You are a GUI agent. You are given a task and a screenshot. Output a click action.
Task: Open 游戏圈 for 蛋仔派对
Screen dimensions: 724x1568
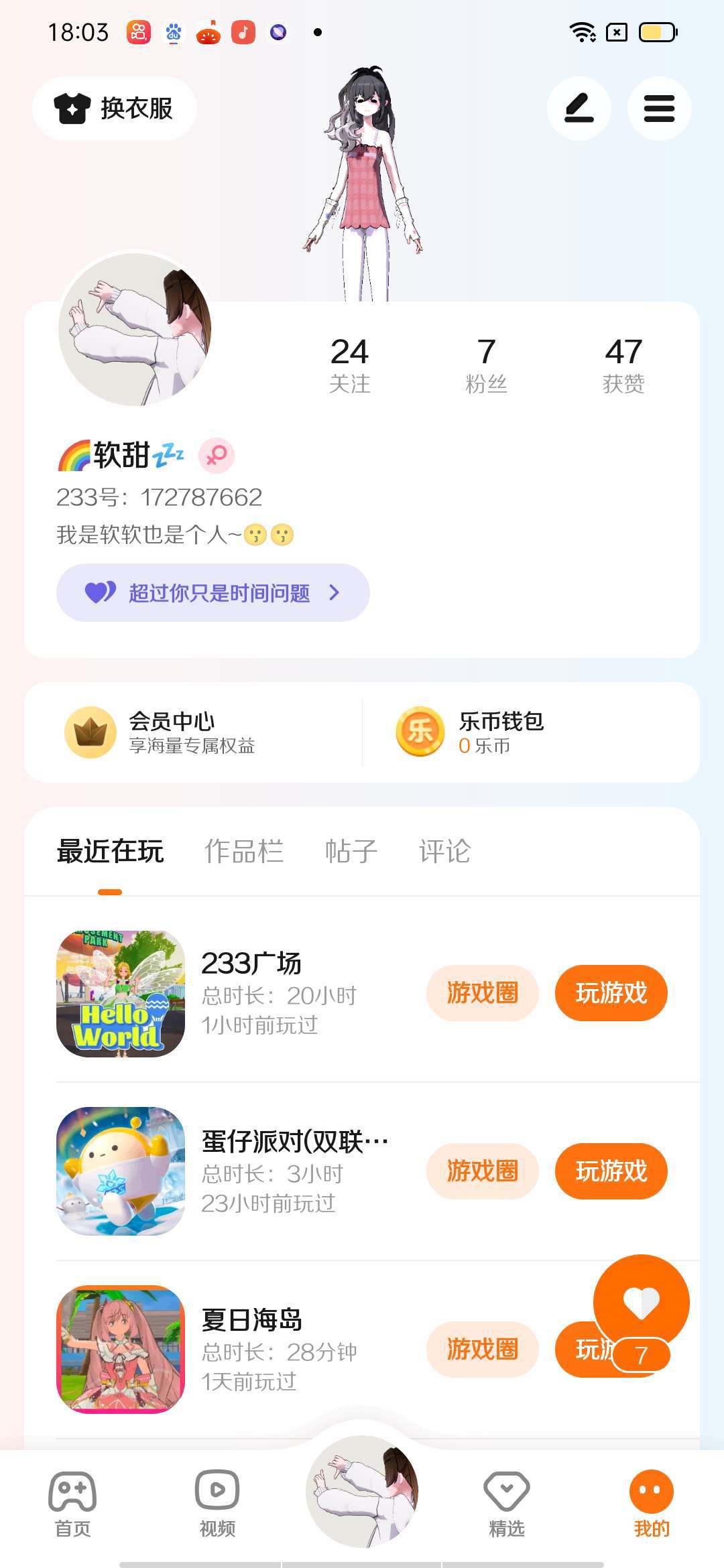click(483, 1171)
